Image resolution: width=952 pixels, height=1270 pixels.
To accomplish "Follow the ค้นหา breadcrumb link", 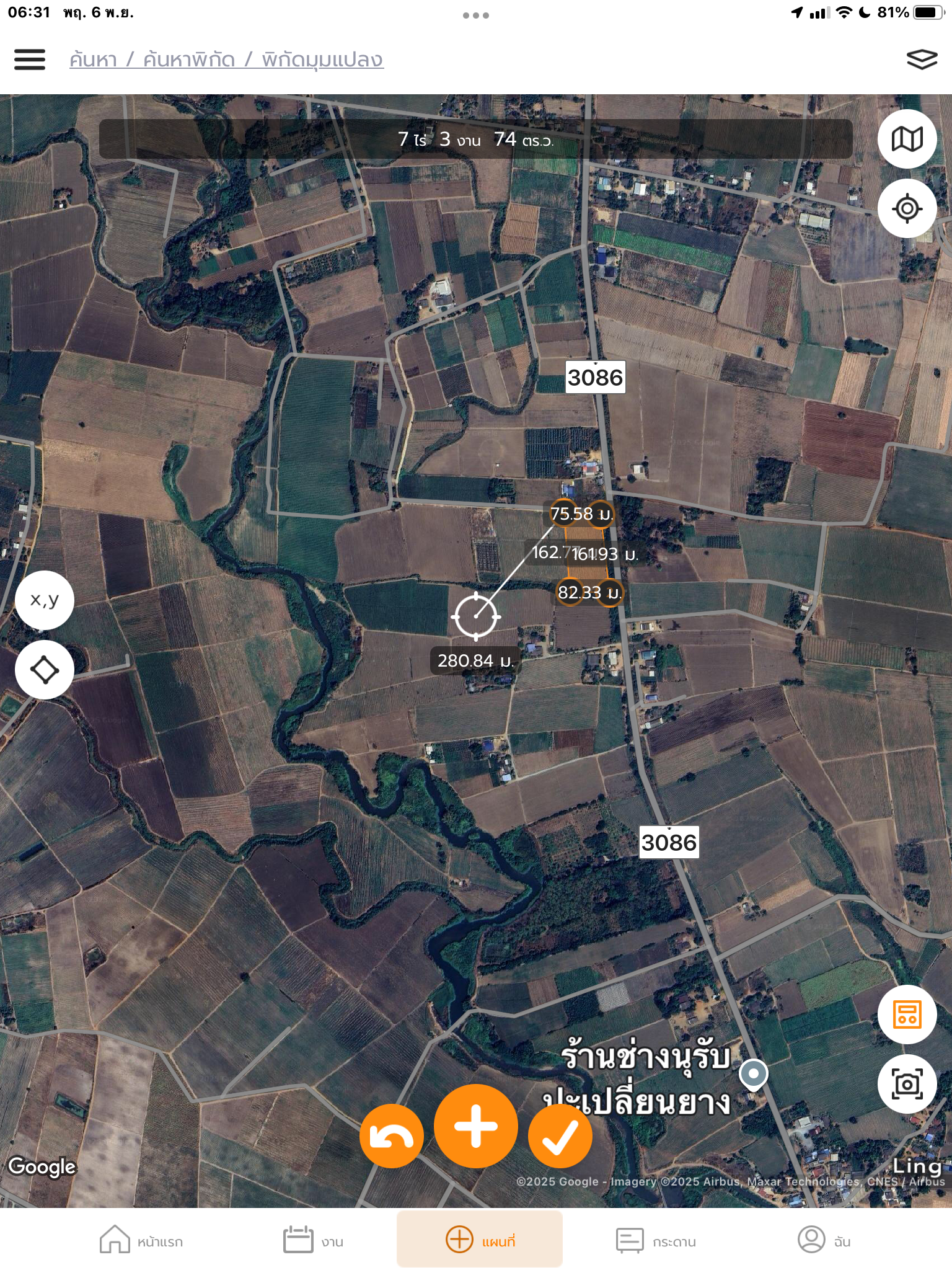I will click(x=93, y=60).
